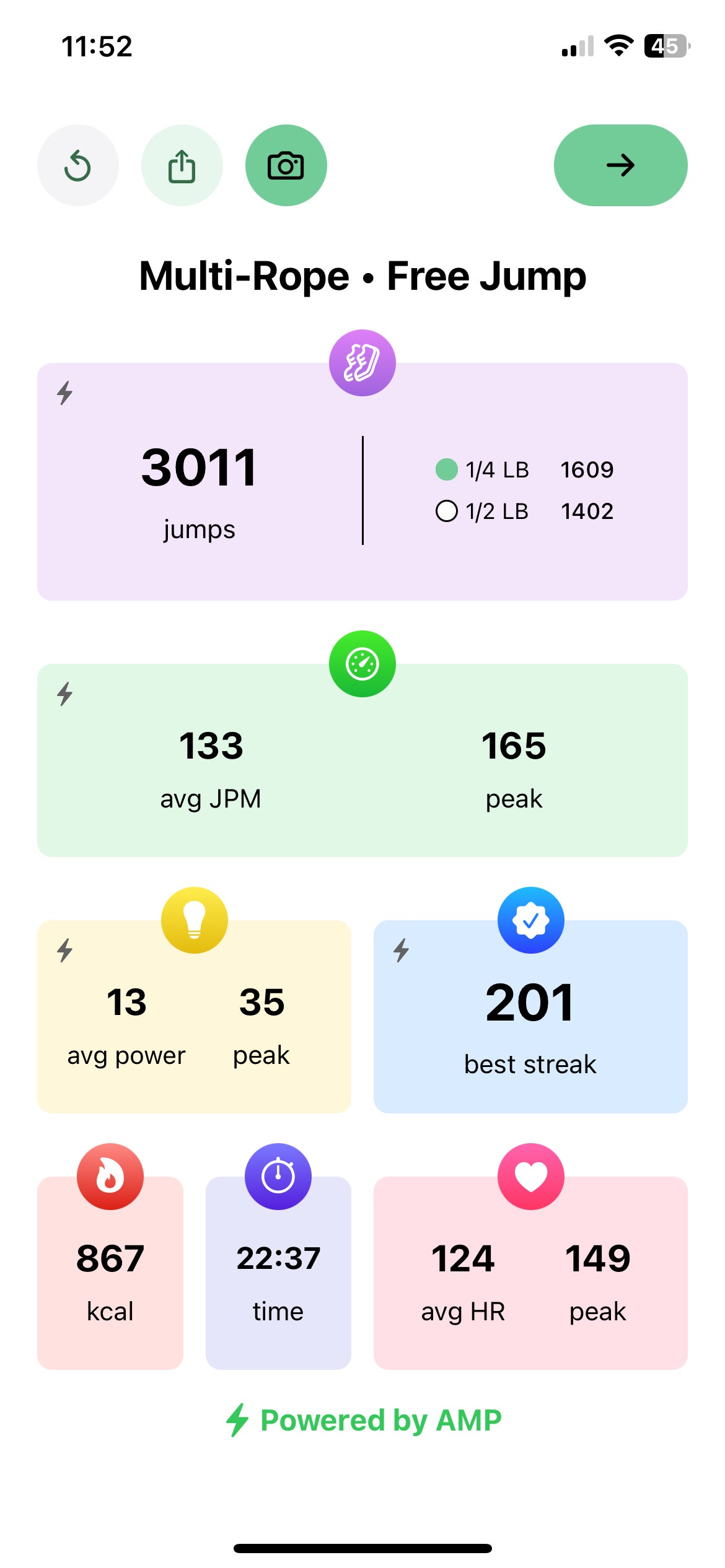Continue with the arrow button

click(x=620, y=165)
